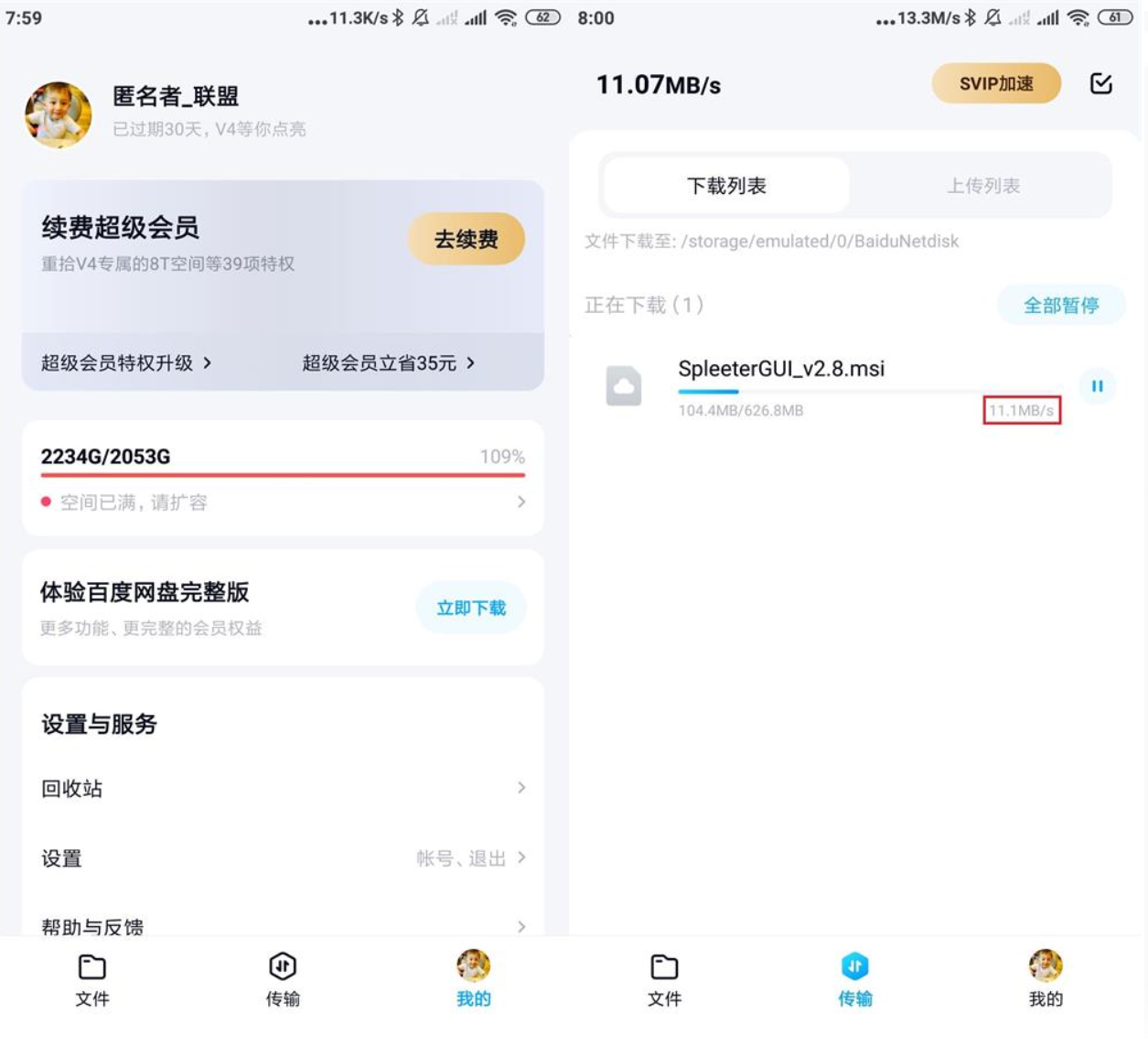Switch to 上传列表 tab

tap(982, 186)
